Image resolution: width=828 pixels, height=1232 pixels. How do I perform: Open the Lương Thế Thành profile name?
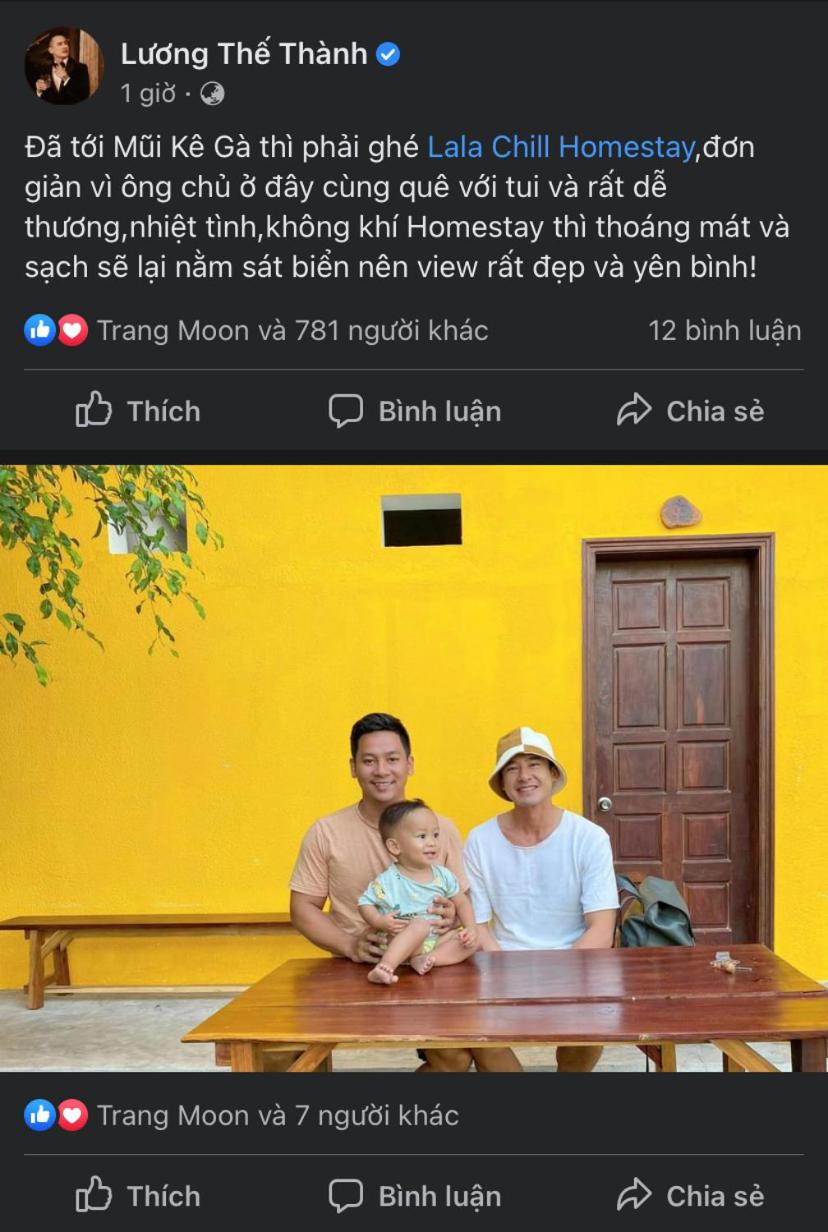[x=244, y=54]
